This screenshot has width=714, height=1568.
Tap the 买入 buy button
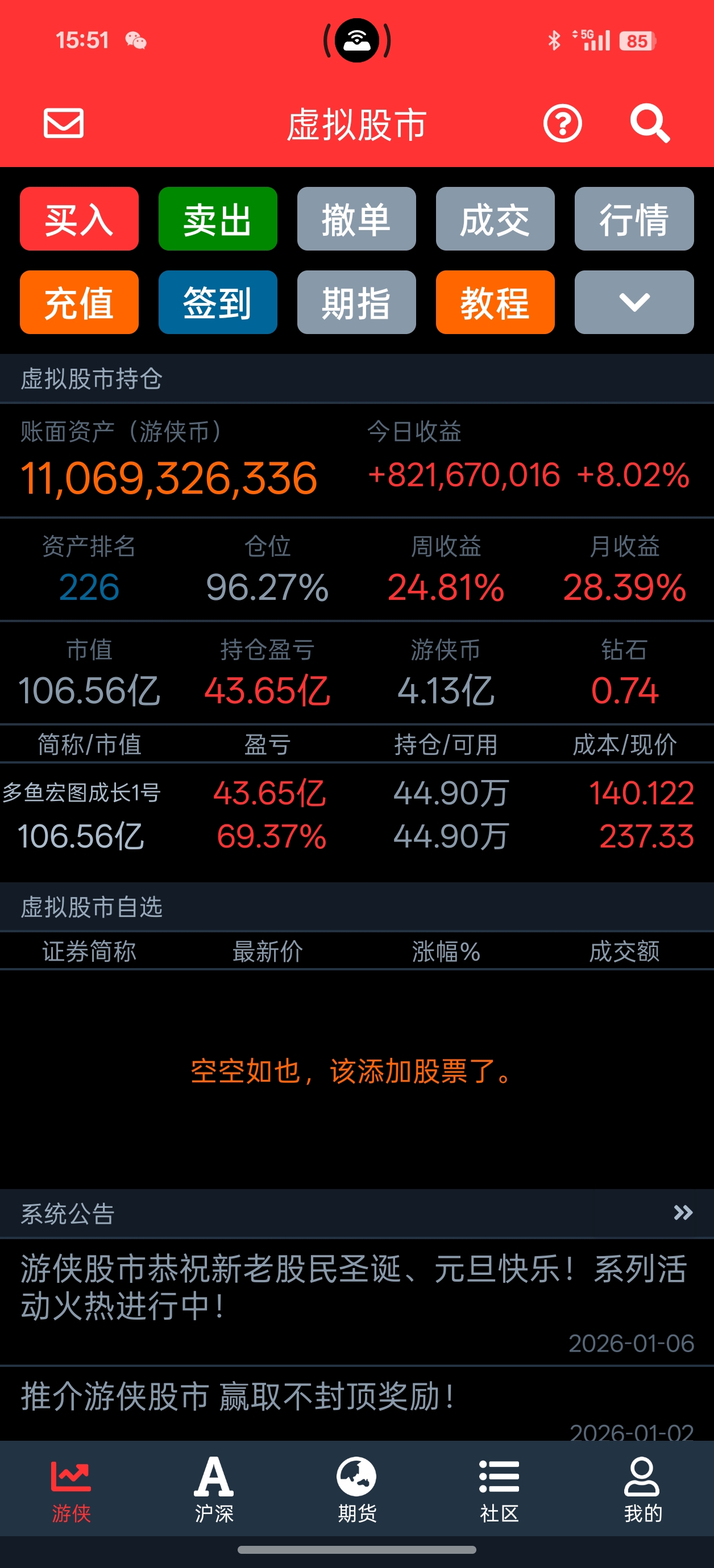pos(79,219)
